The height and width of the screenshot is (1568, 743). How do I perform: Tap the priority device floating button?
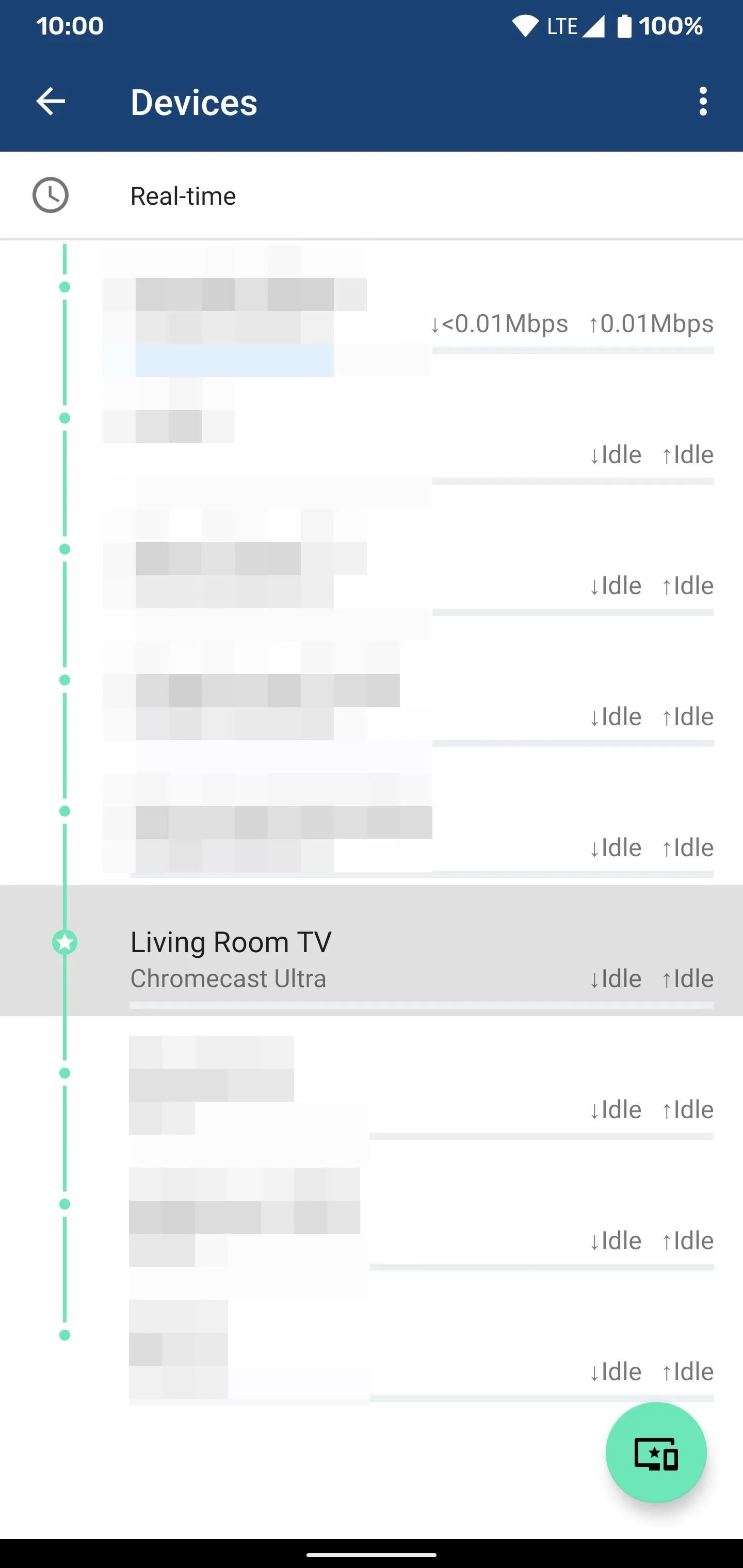pos(656,1453)
